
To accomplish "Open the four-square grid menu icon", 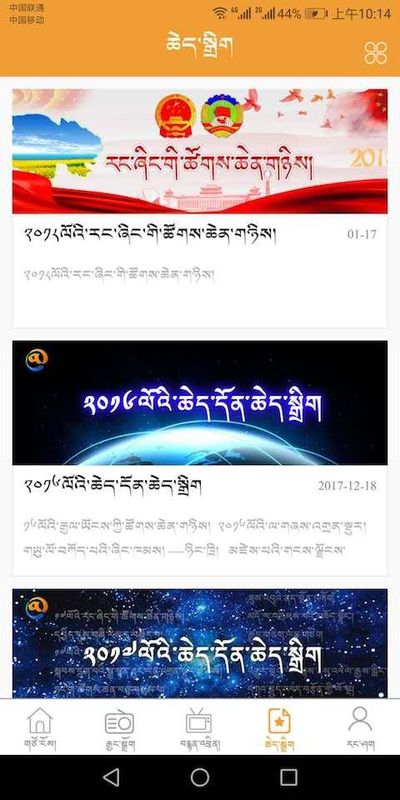I will [376, 53].
